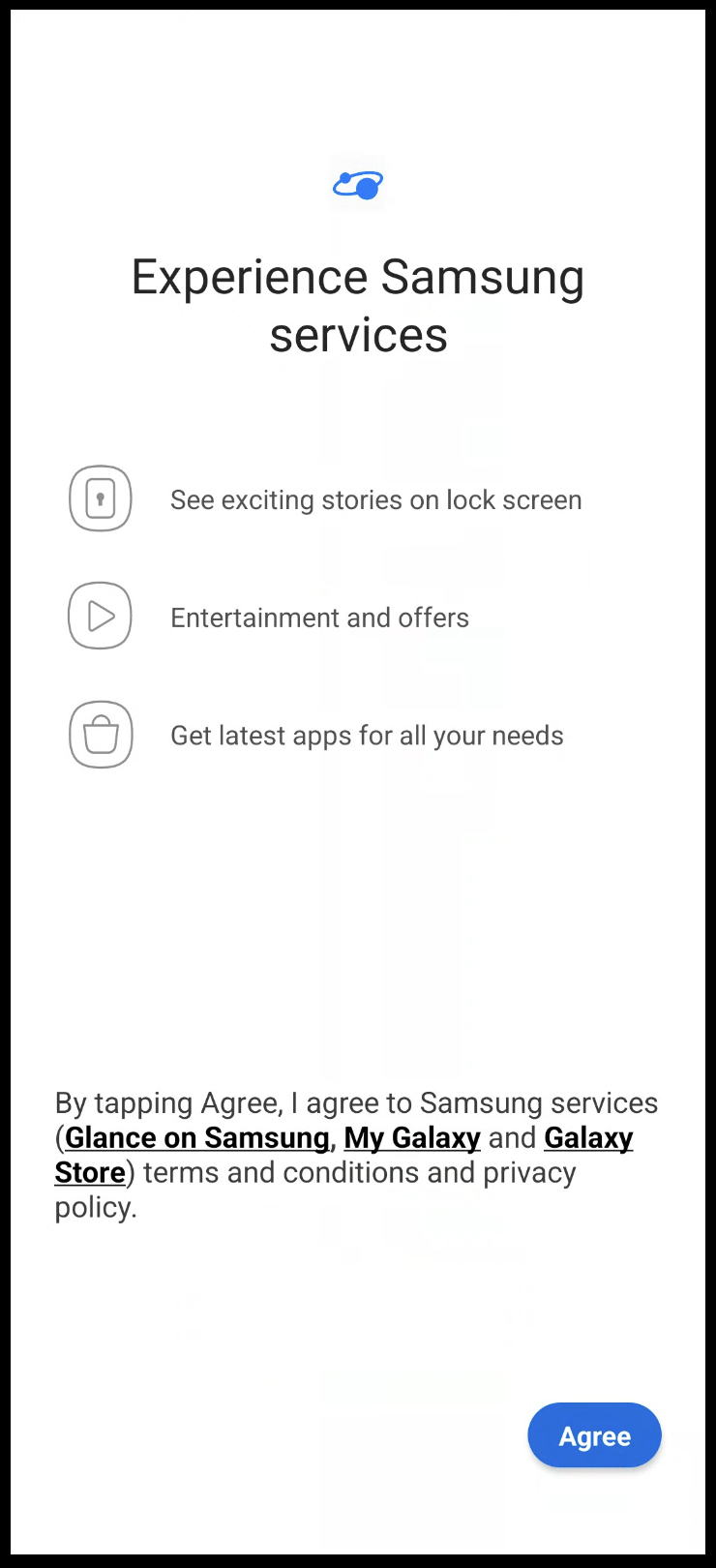Image resolution: width=716 pixels, height=1568 pixels.
Task: Click the 'Experience Samsung services' heading
Action: (358, 306)
